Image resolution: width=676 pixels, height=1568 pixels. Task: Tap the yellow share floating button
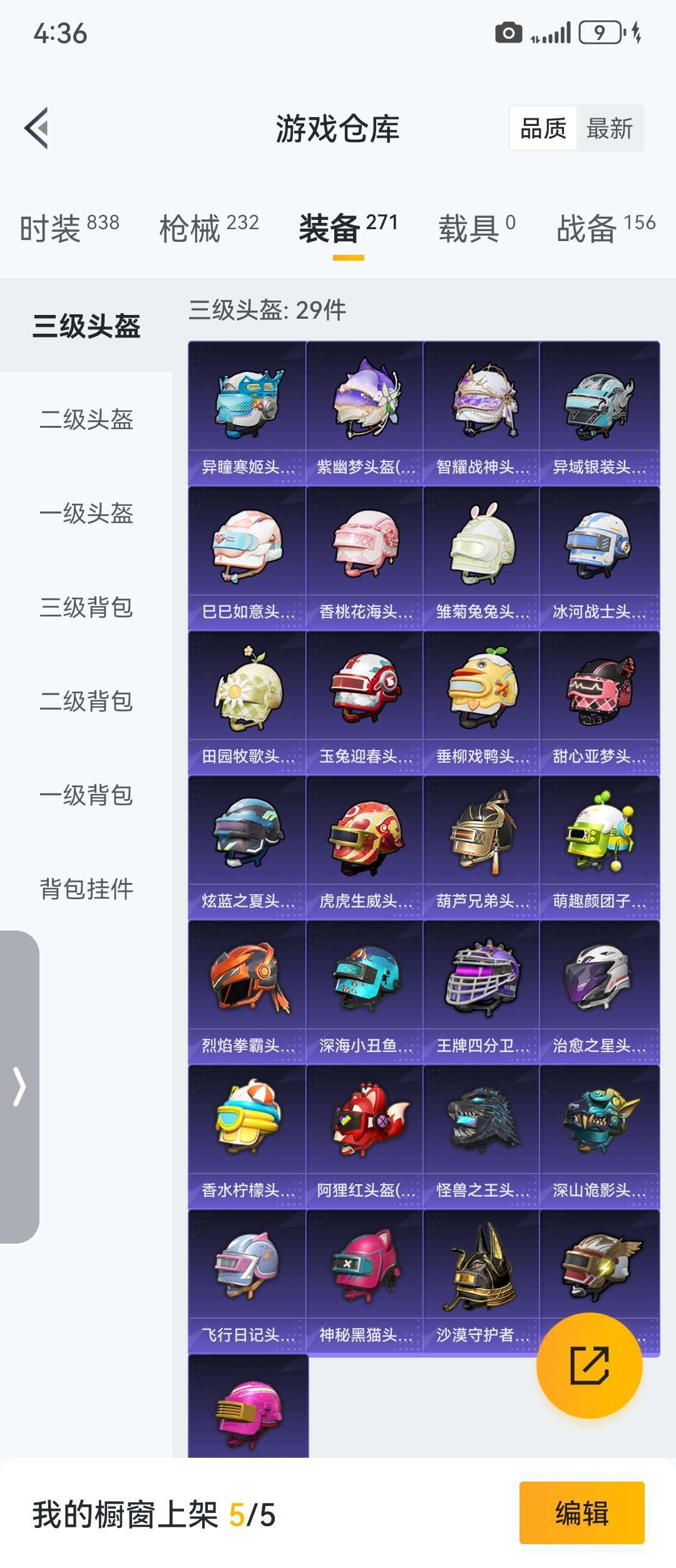[x=589, y=1366]
